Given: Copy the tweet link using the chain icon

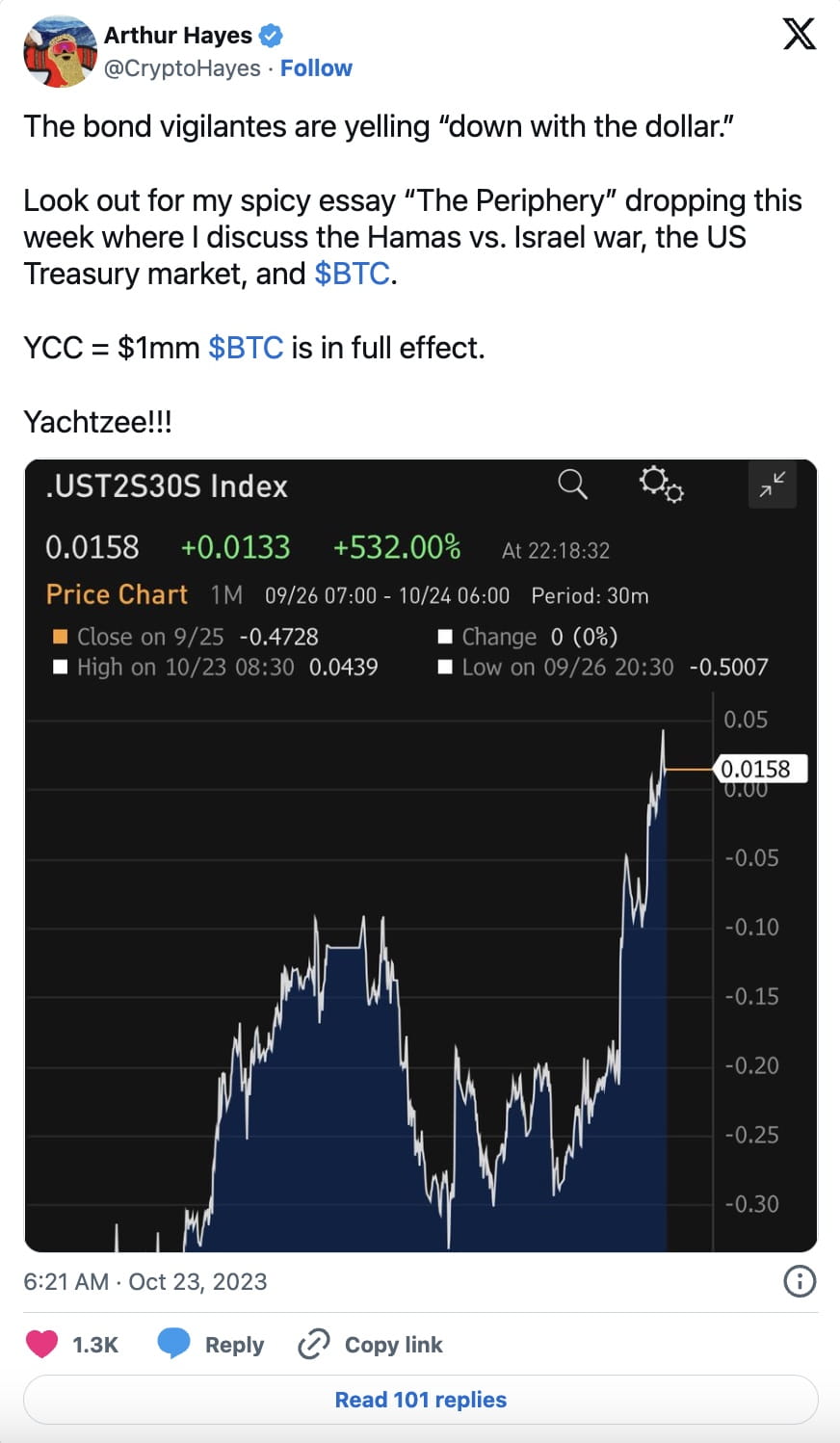Looking at the screenshot, I should (313, 1344).
